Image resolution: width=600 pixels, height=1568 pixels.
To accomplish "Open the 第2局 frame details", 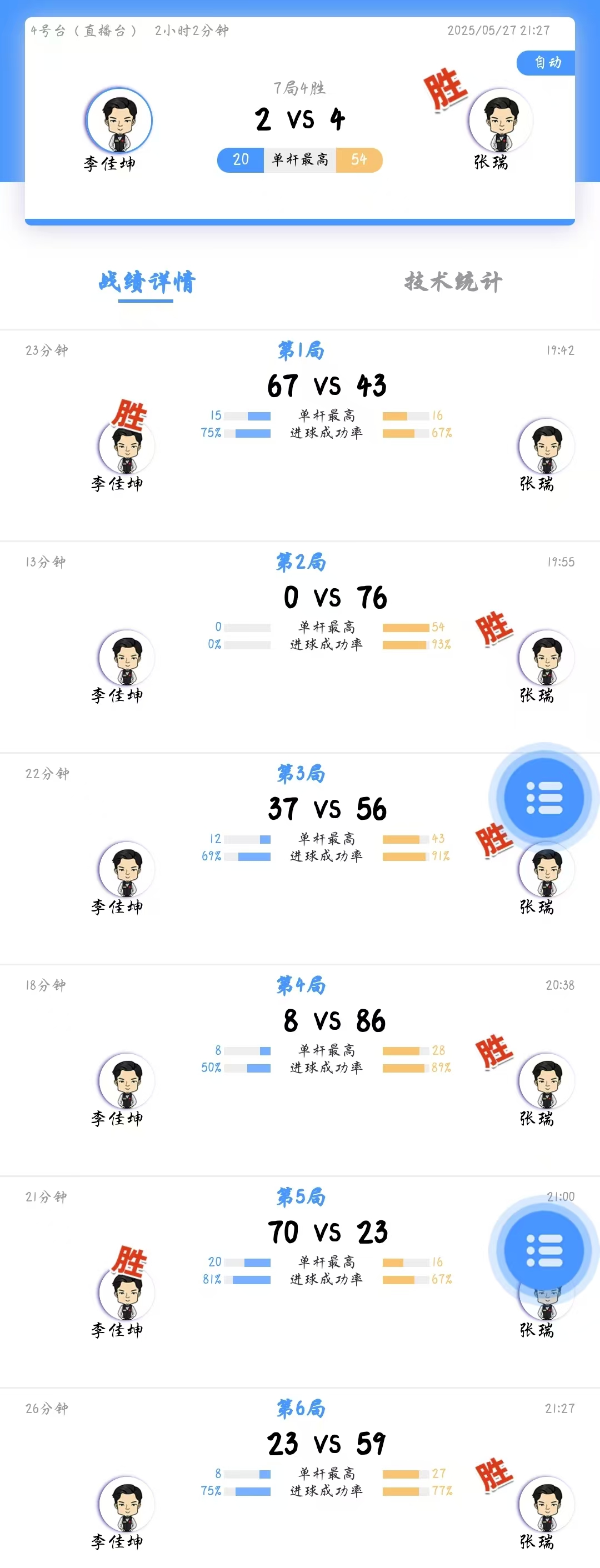I will click(x=301, y=562).
